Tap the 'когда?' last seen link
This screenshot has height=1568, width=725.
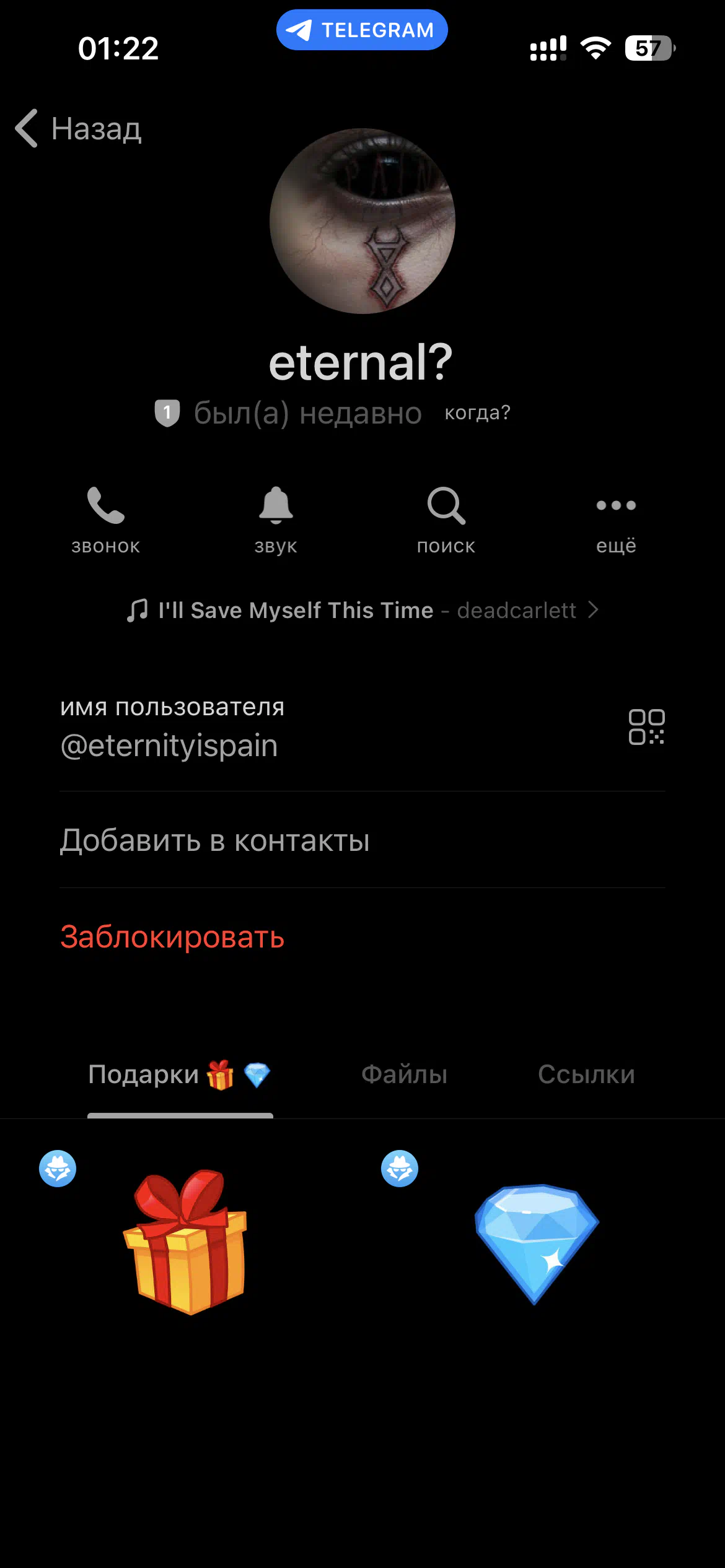477,412
